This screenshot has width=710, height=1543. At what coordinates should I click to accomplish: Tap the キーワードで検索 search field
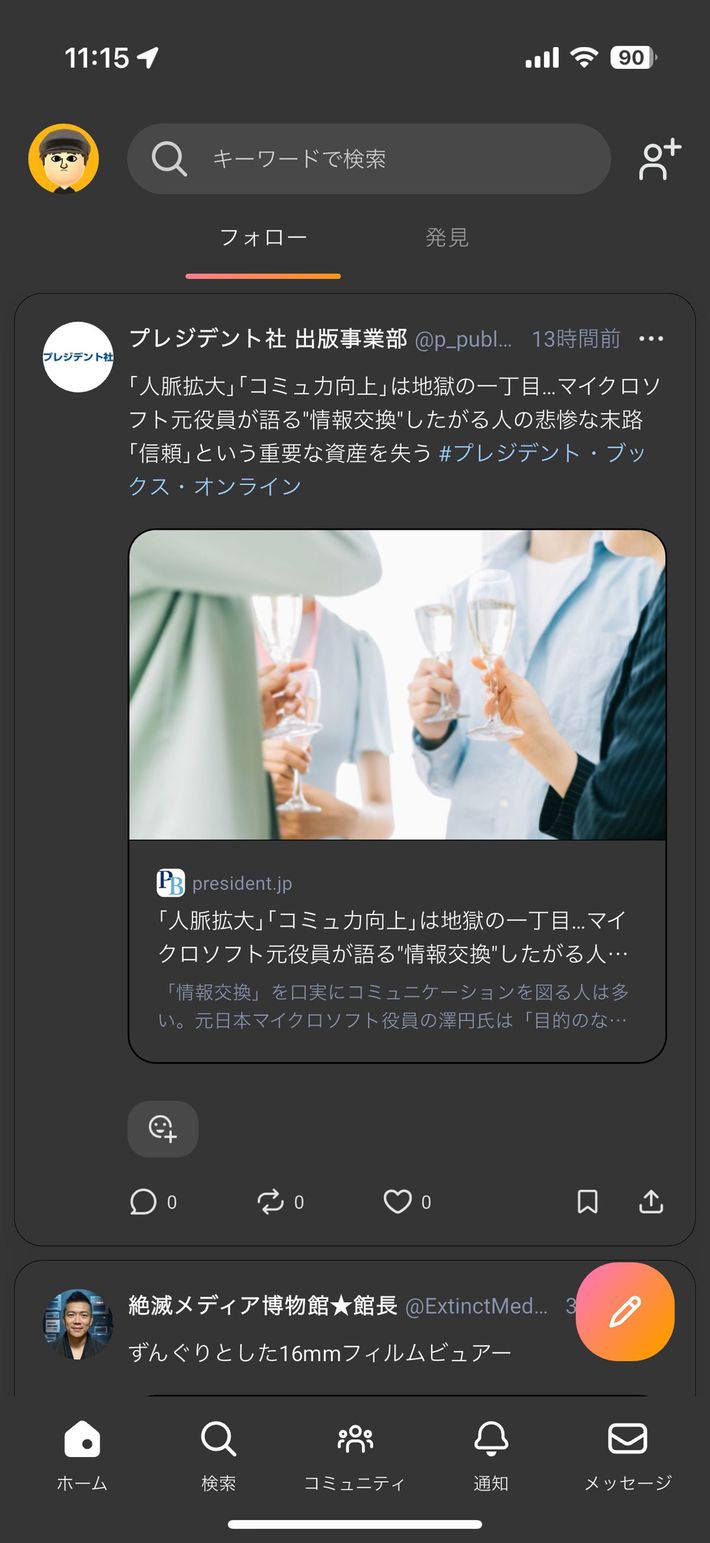pos(368,159)
